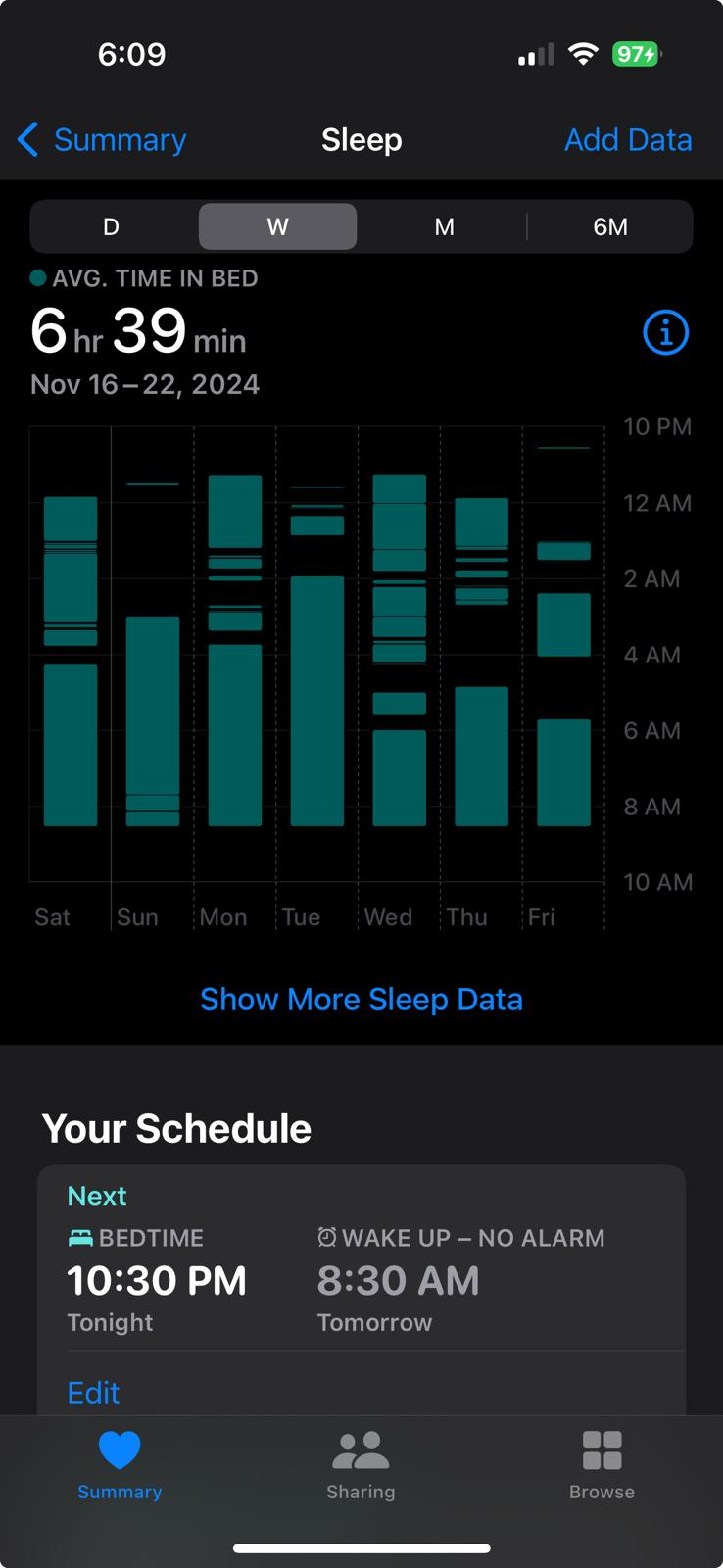This screenshot has height=1568, width=723.
Task: Tap the battery indicator showing 97%
Action: pos(636,54)
